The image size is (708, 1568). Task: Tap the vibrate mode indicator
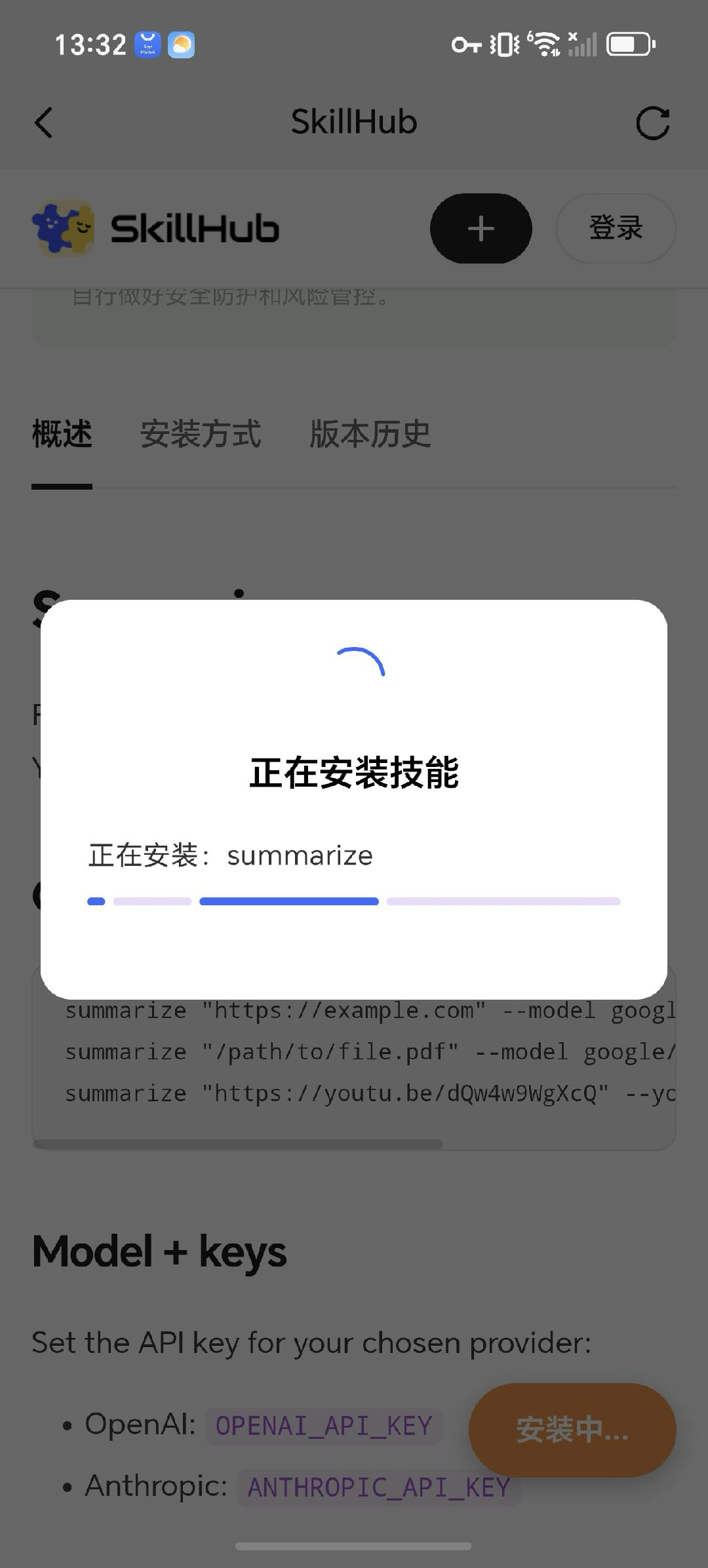503,44
